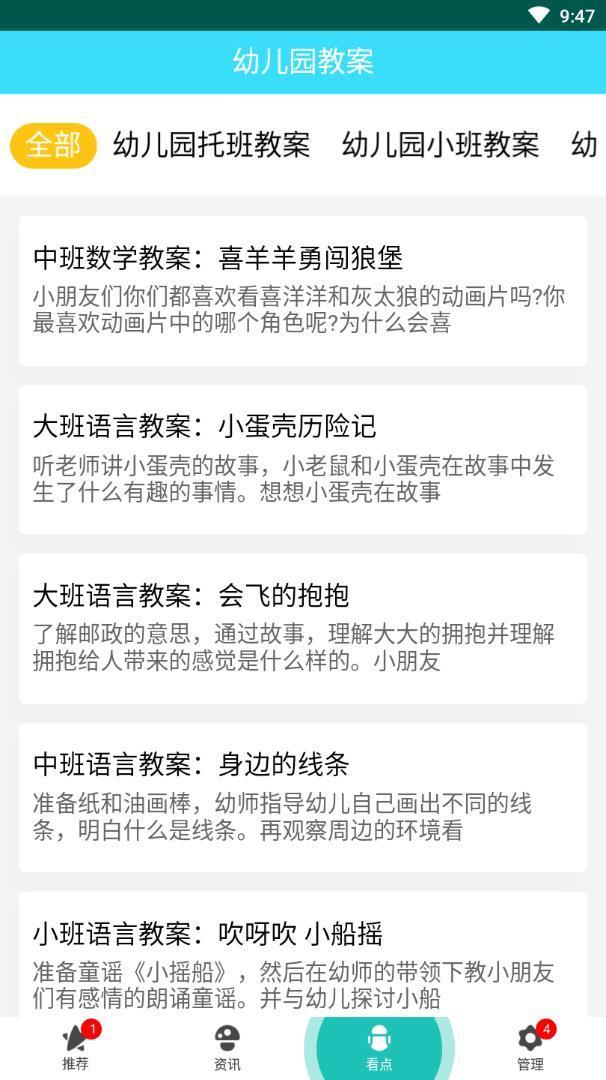
Task: Select the 全部 category chip
Action: 53,146
